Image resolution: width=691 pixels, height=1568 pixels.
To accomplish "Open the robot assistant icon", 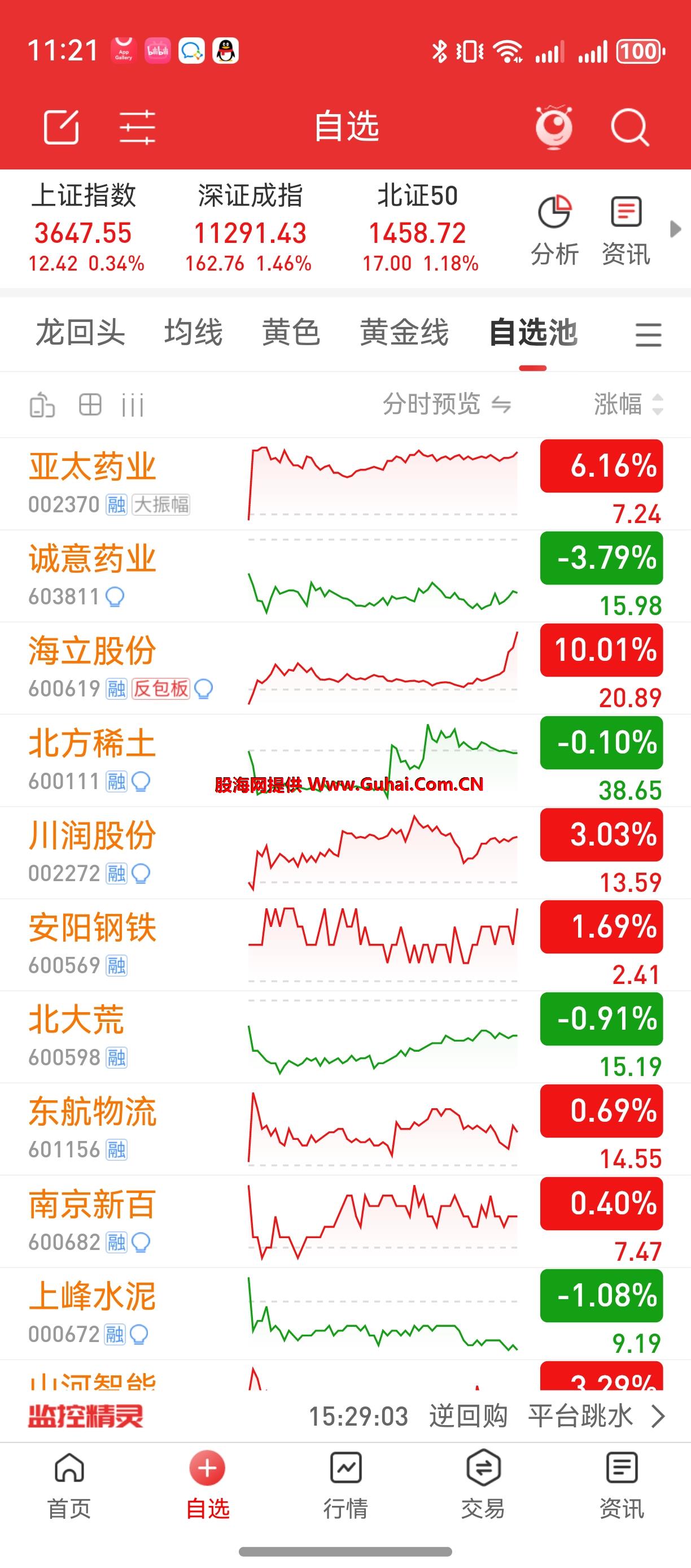I will (x=553, y=127).
